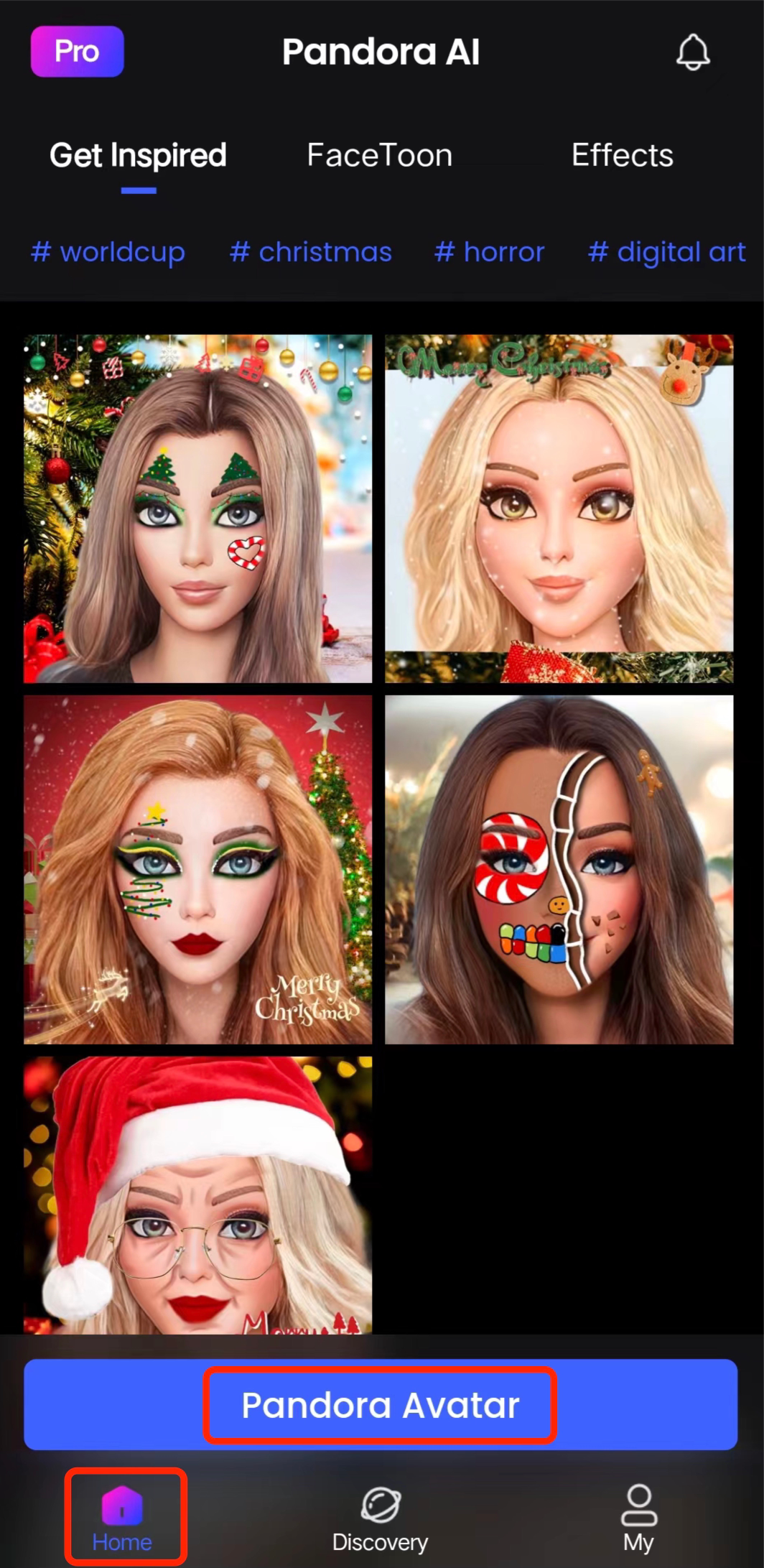Select the Get Inspired tab
Screen dimensions: 764x1568
[138, 156]
